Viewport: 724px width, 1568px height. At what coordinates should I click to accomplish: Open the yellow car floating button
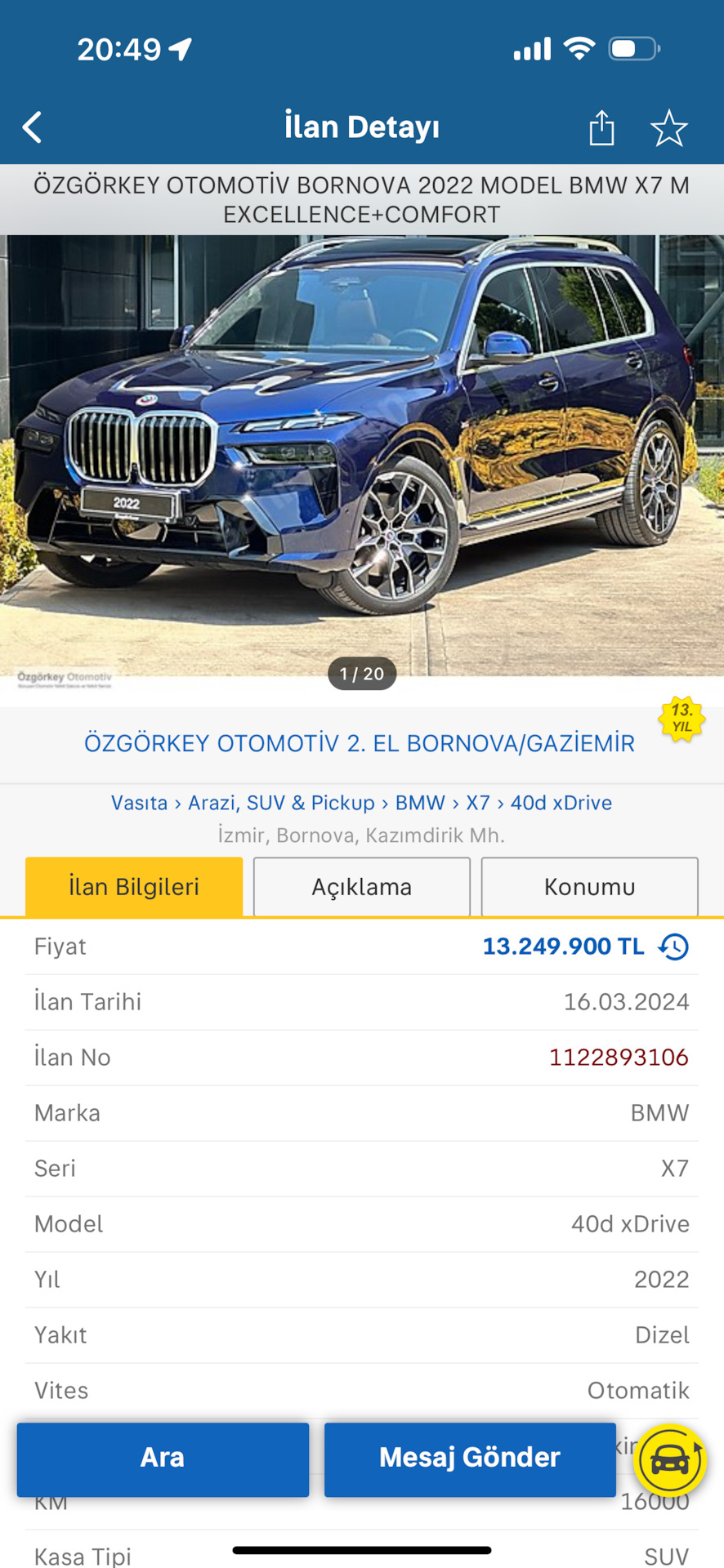(669, 1461)
